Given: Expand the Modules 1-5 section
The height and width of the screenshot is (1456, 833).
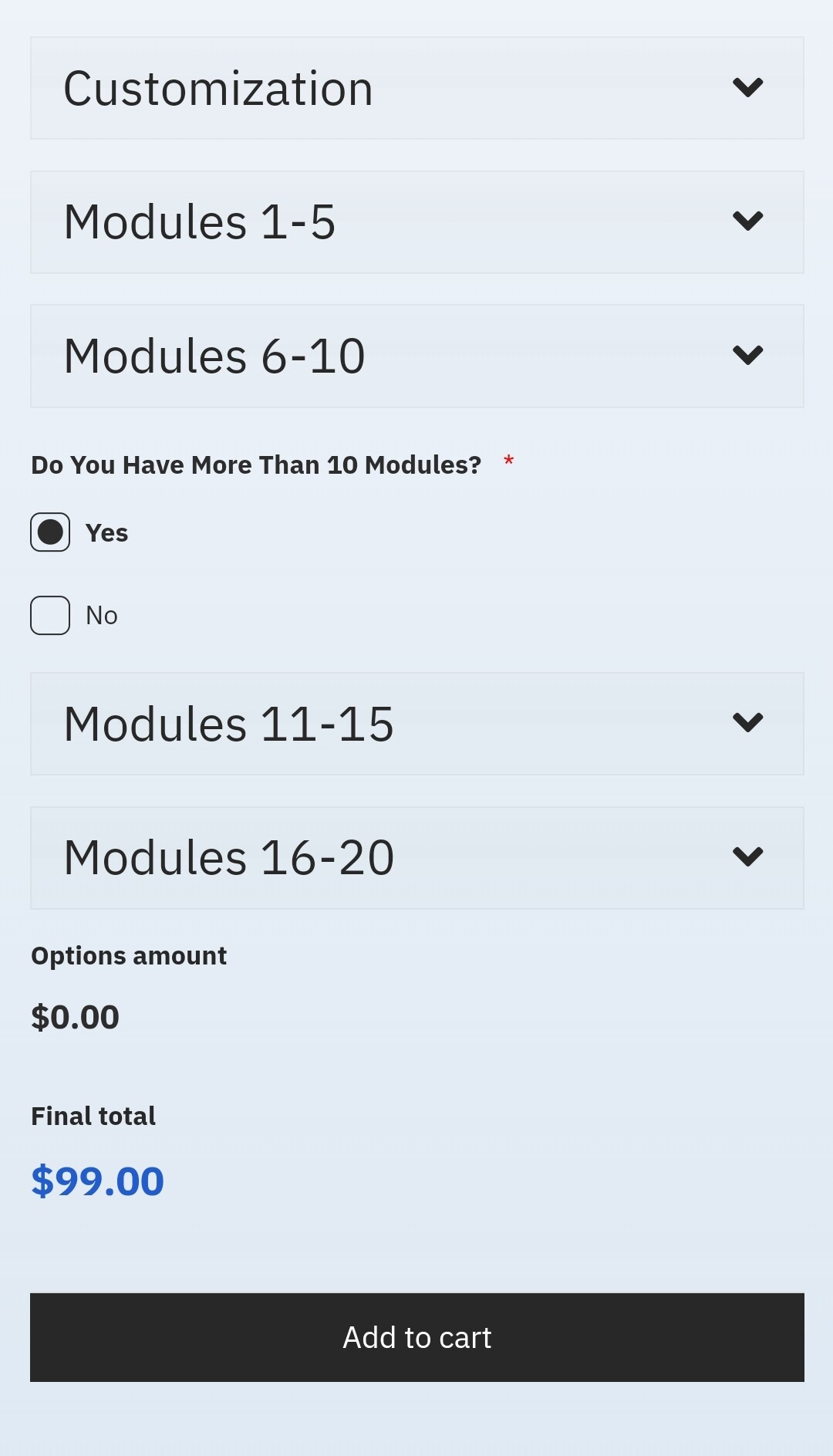Looking at the screenshot, I should pos(416,222).
